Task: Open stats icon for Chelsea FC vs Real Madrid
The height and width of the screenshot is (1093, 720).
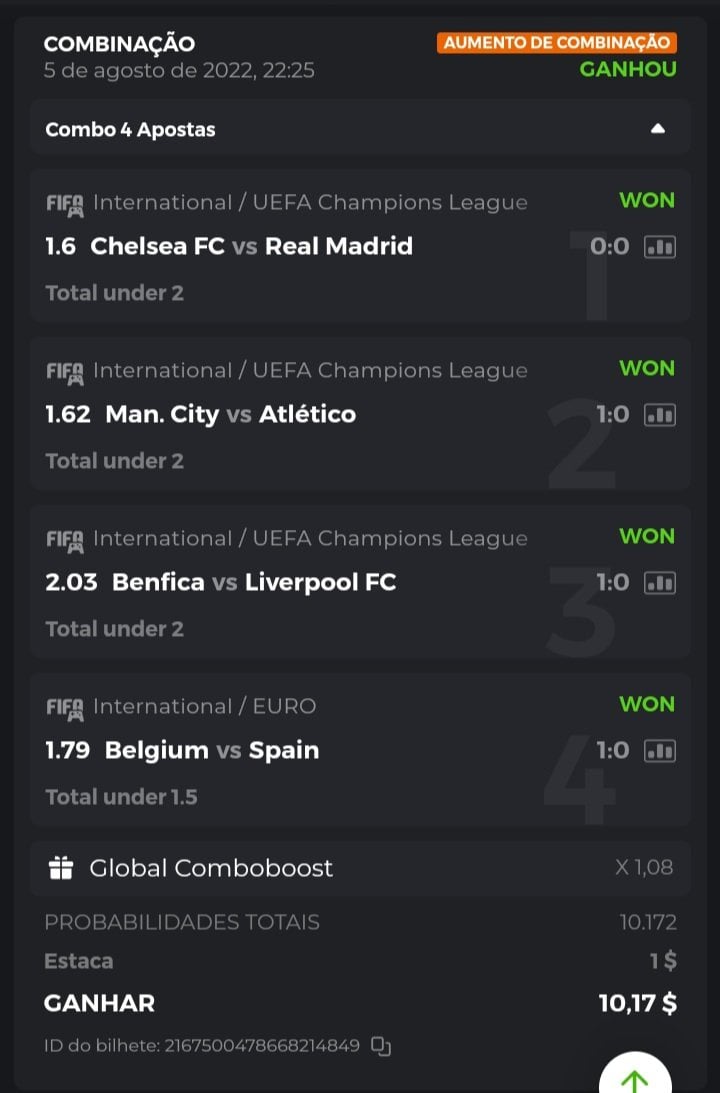Action: point(659,246)
